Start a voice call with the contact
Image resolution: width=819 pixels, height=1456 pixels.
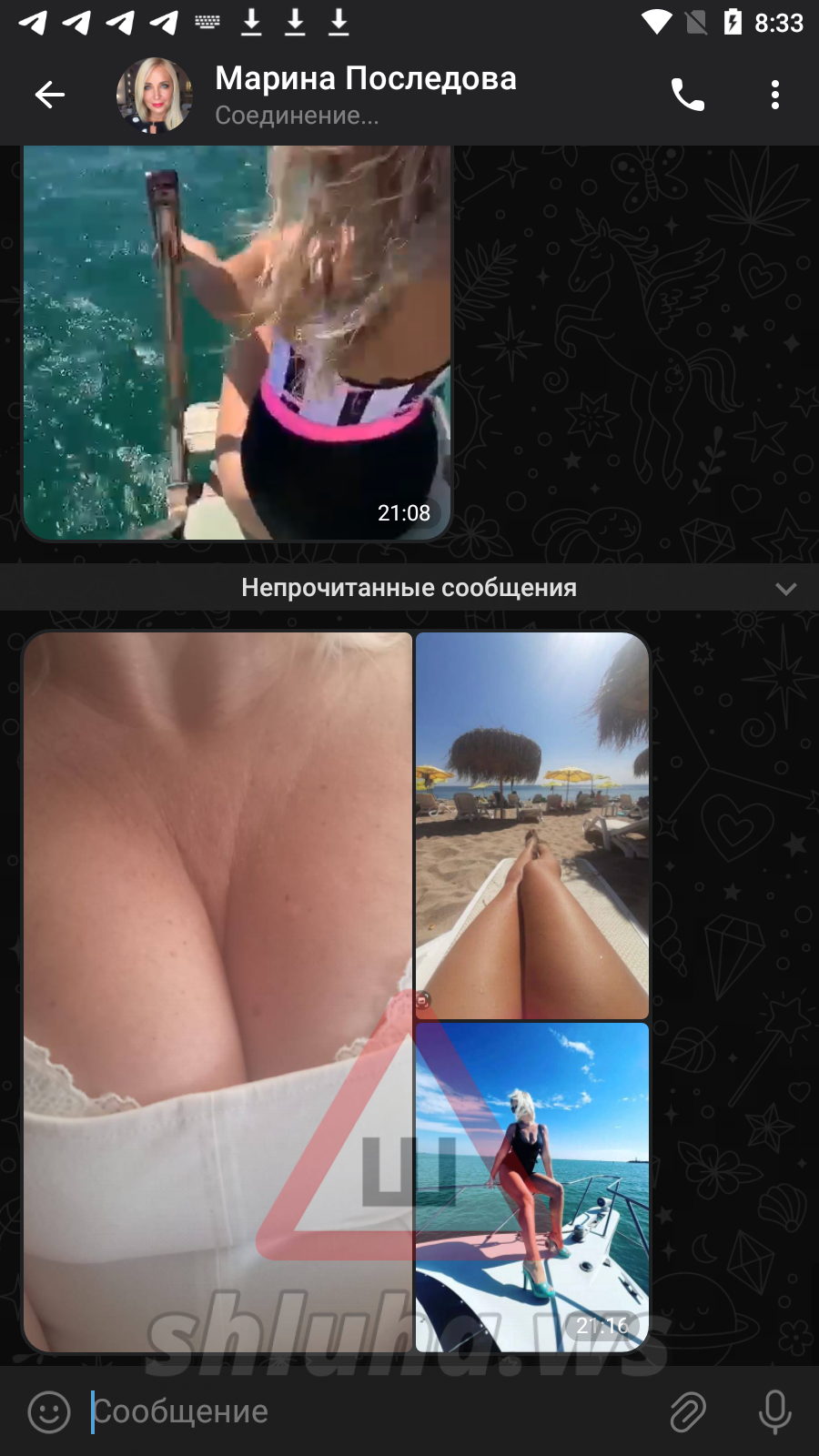pos(687,95)
